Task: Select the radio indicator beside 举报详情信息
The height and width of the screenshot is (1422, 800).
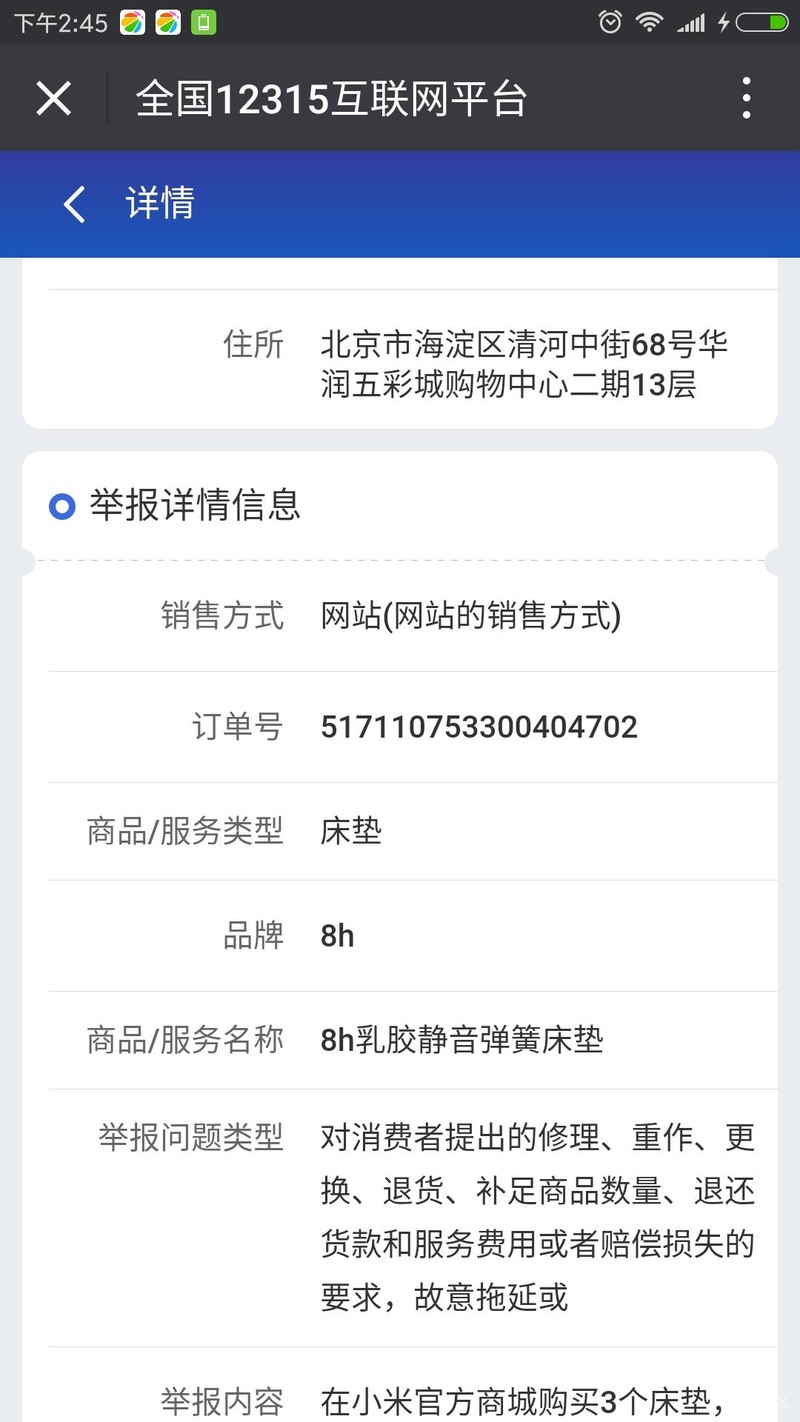Action: point(61,507)
